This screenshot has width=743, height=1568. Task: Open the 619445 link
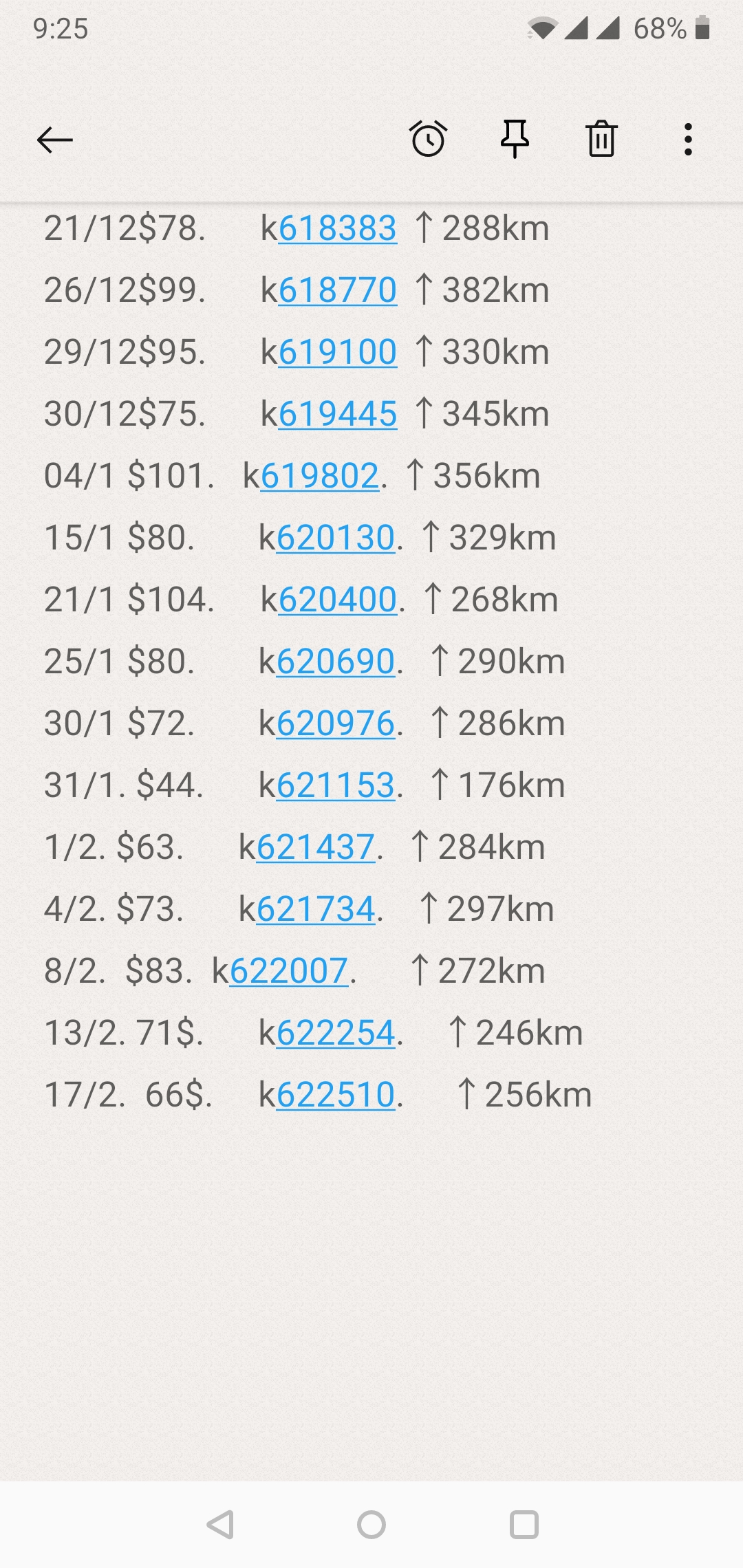click(338, 414)
